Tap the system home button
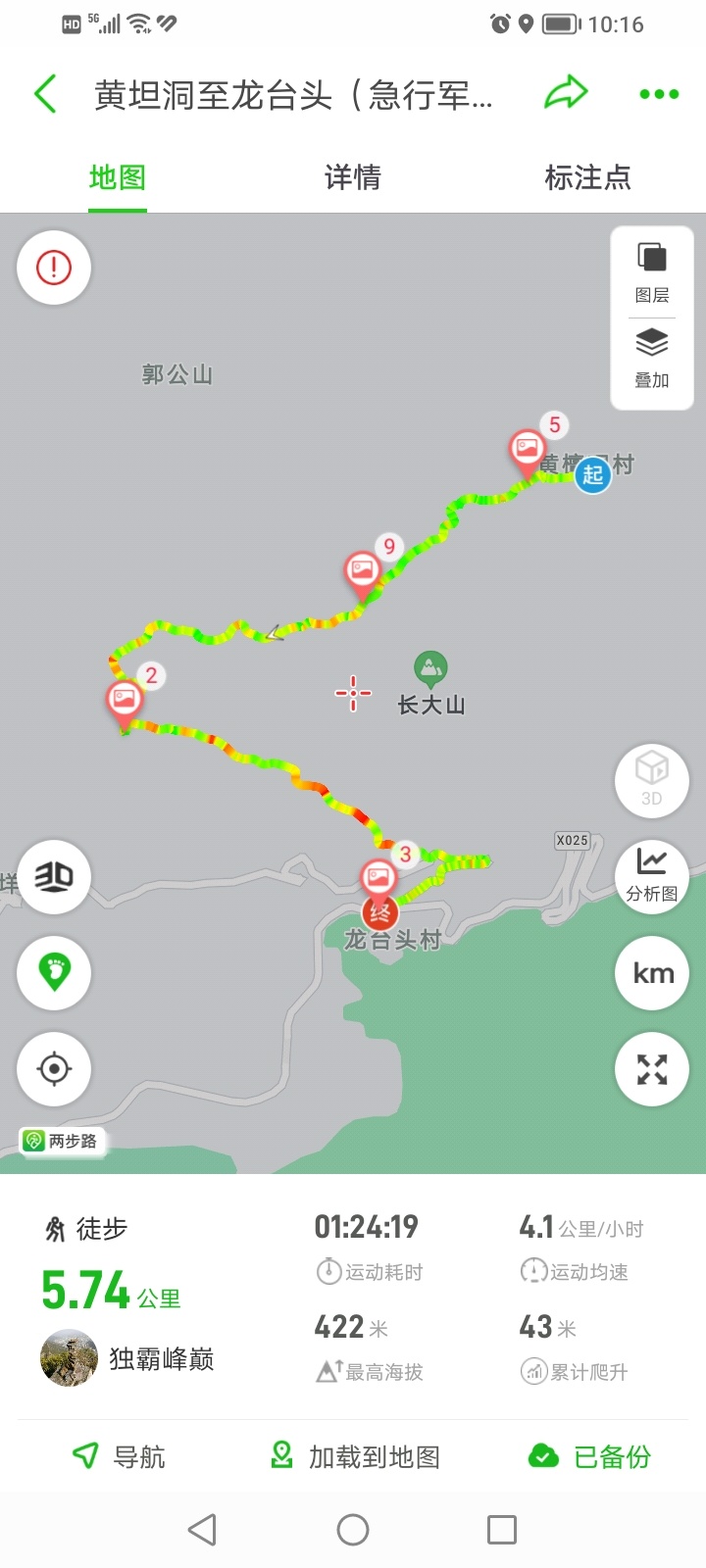The height and width of the screenshot is (1568, 706). point(353,1529)
